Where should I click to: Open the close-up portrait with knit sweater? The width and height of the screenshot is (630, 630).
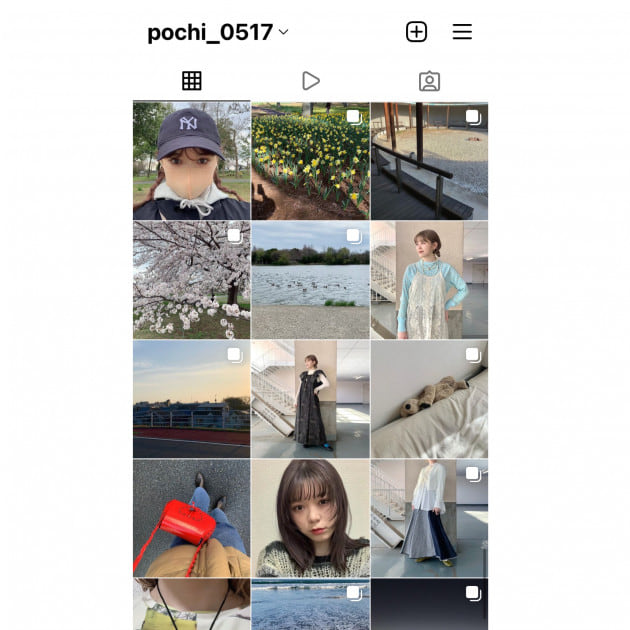click(x=310, y=518)
